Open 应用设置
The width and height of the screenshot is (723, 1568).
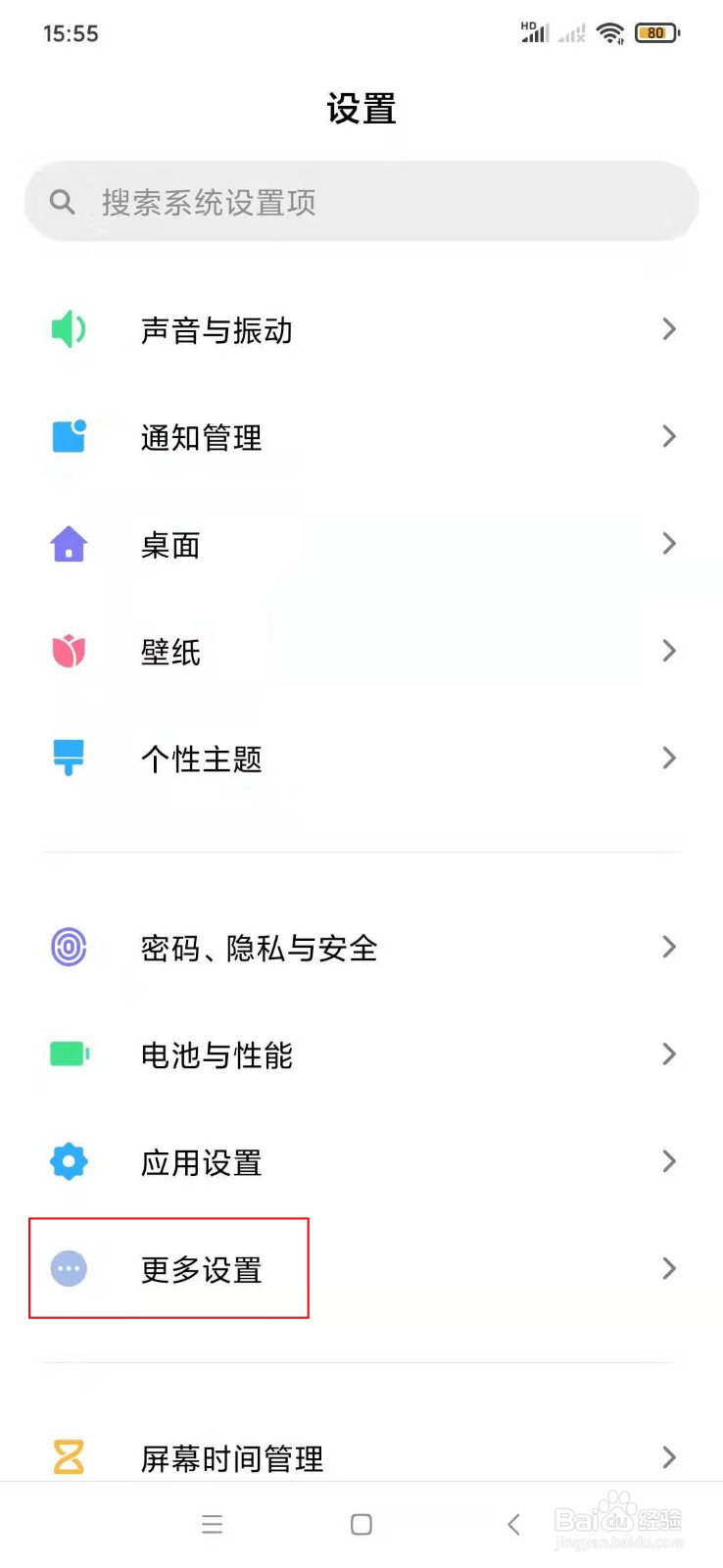click(x=361, y=1162)
